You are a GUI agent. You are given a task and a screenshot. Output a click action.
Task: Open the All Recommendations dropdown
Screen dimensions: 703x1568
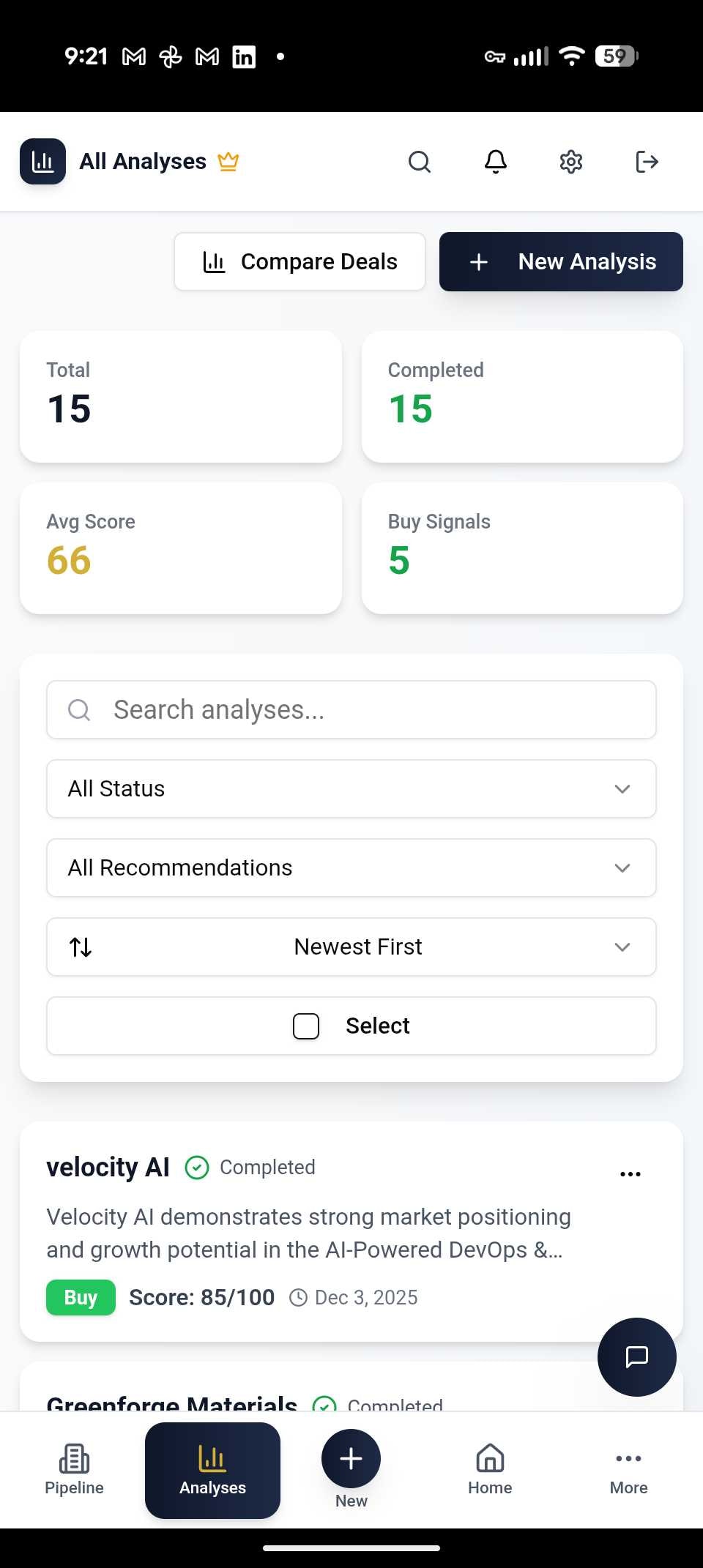351,868
